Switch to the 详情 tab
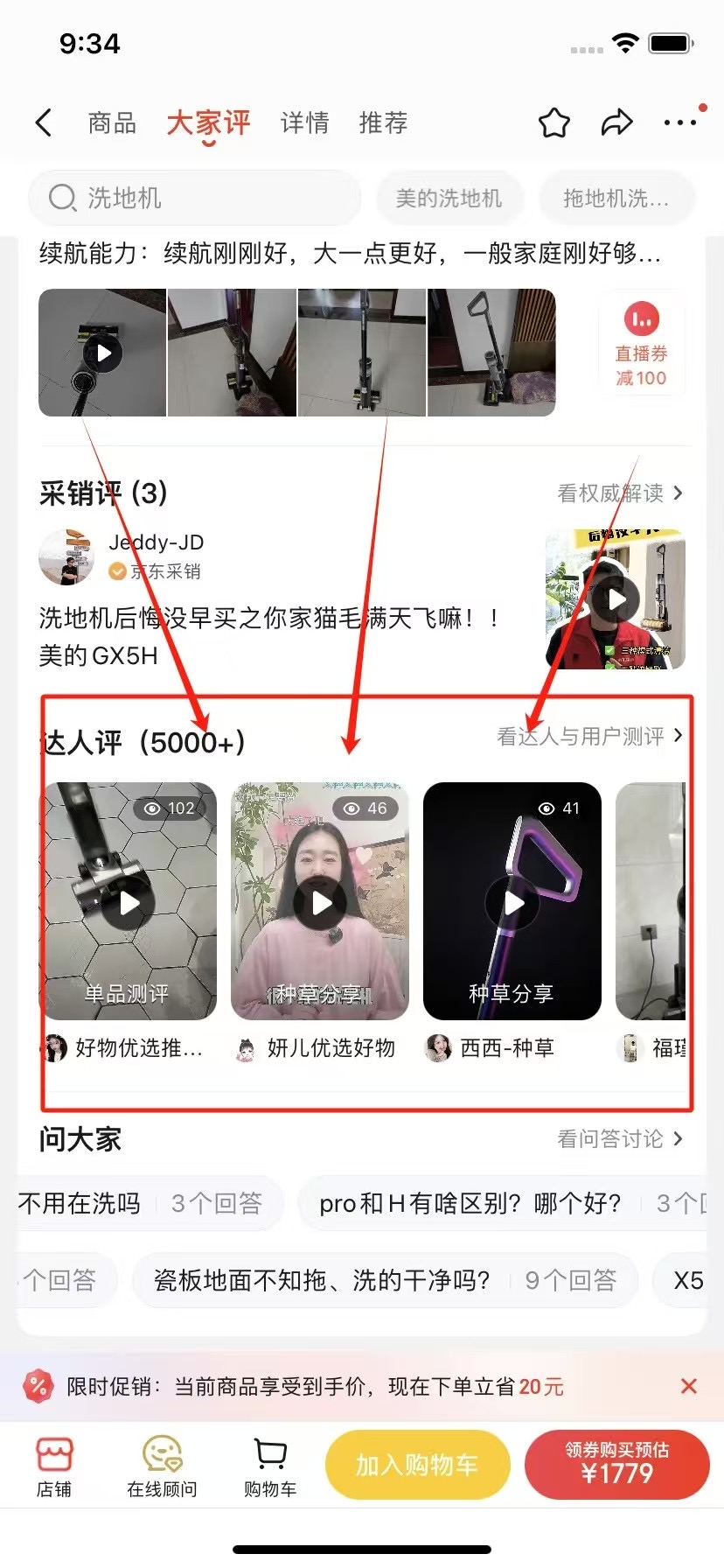The image size is (724, 1568). pos(304,123)
